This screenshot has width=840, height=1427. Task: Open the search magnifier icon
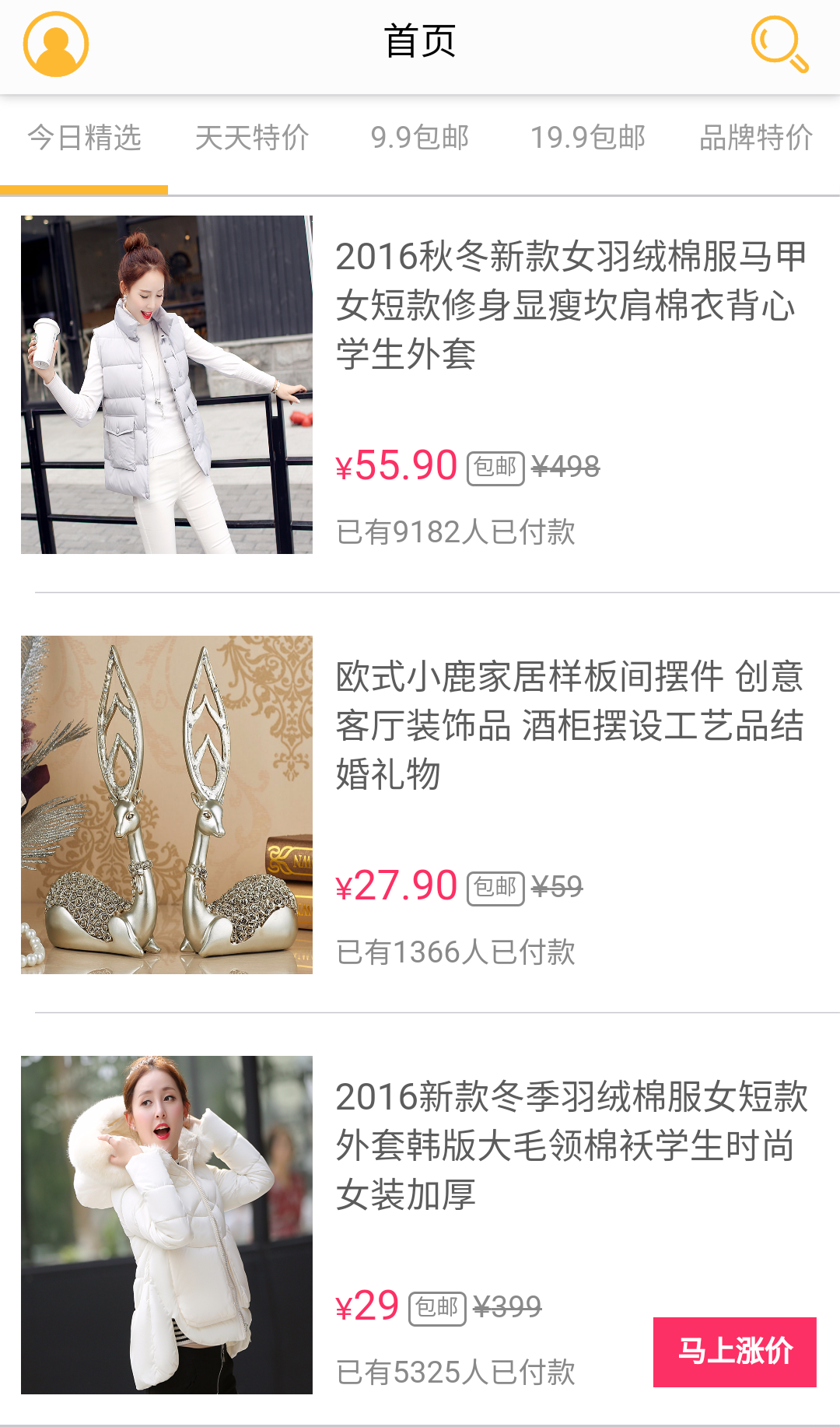tap(779, 44)
